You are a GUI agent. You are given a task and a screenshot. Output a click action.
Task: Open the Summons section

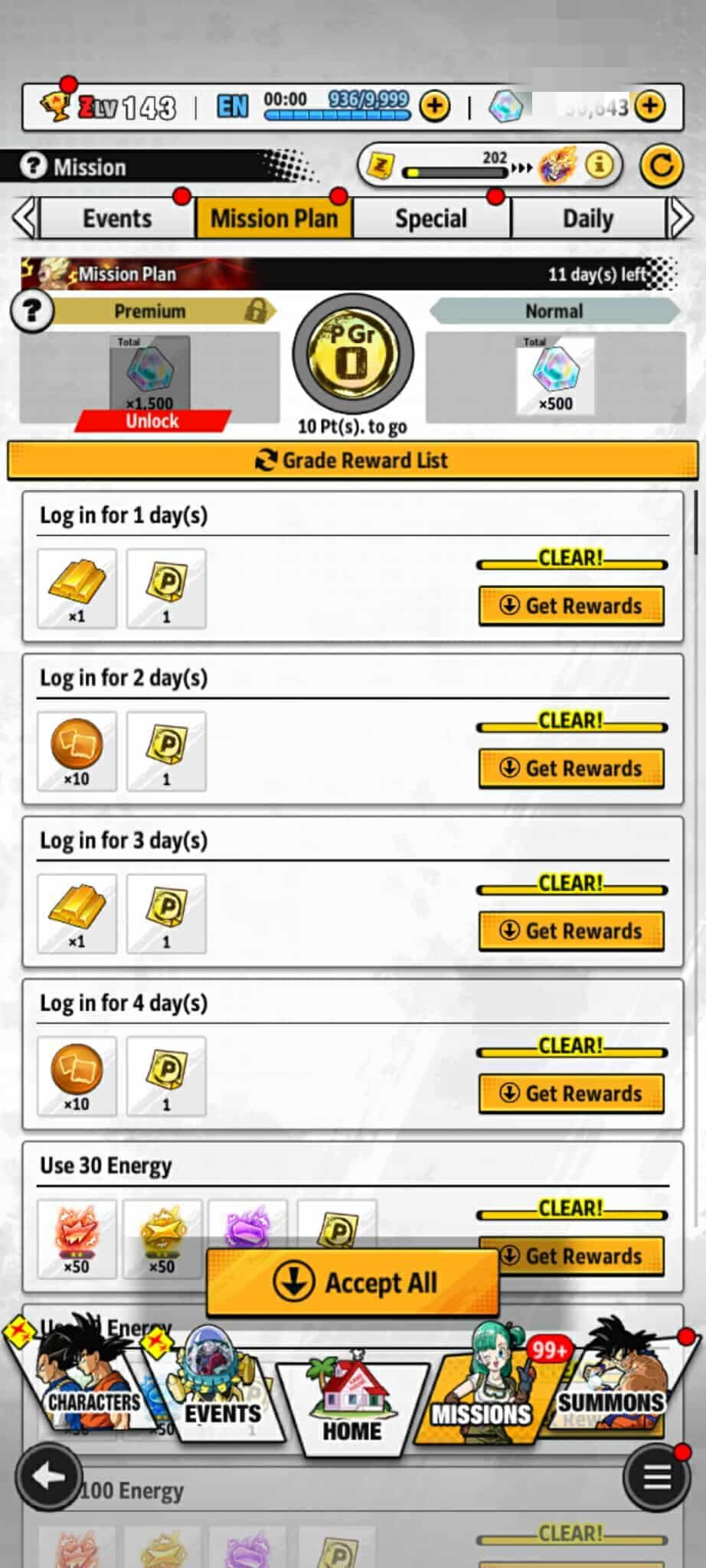(610, 1393)
